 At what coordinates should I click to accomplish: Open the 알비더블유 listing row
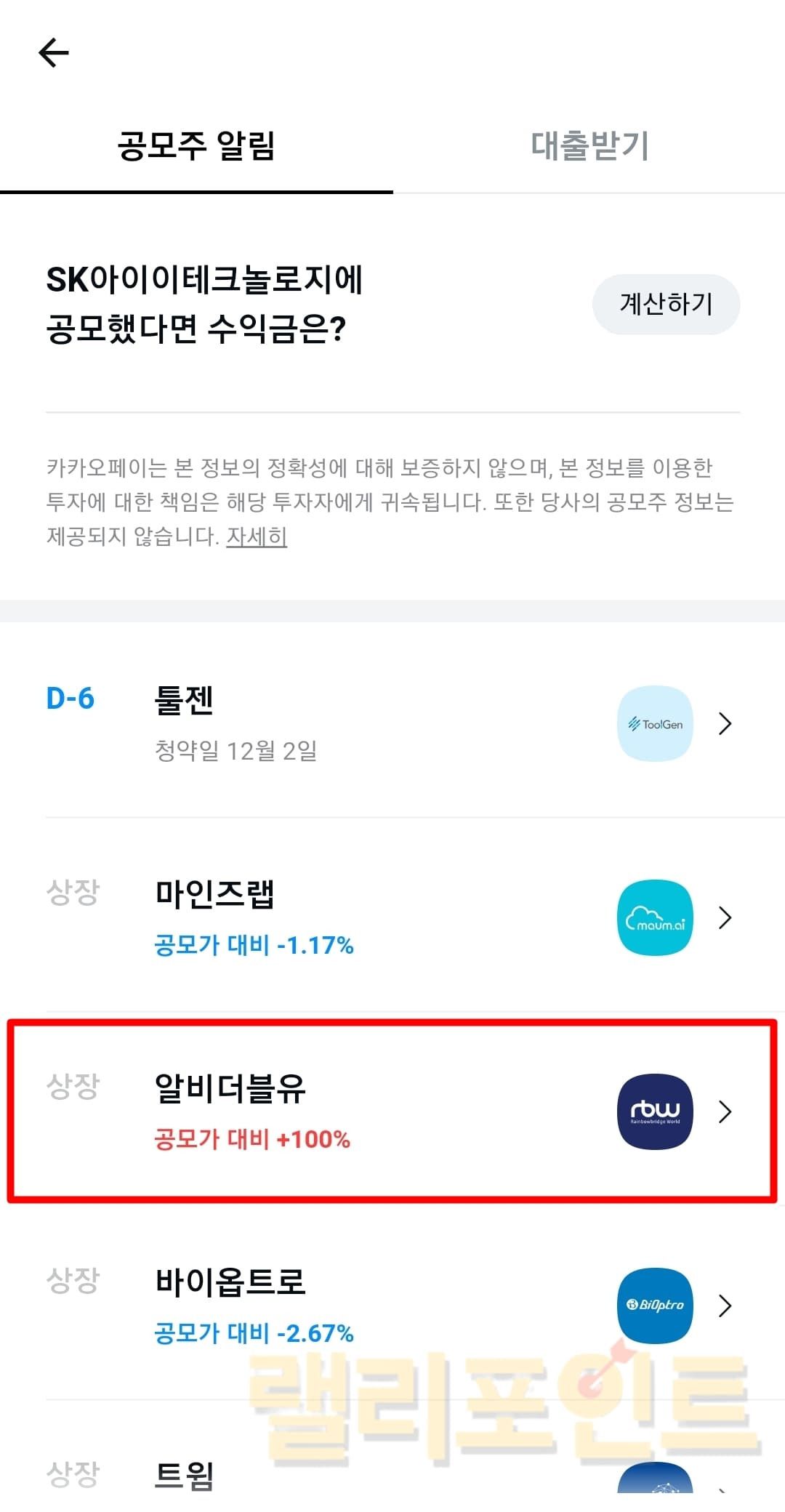(392, 1111)
